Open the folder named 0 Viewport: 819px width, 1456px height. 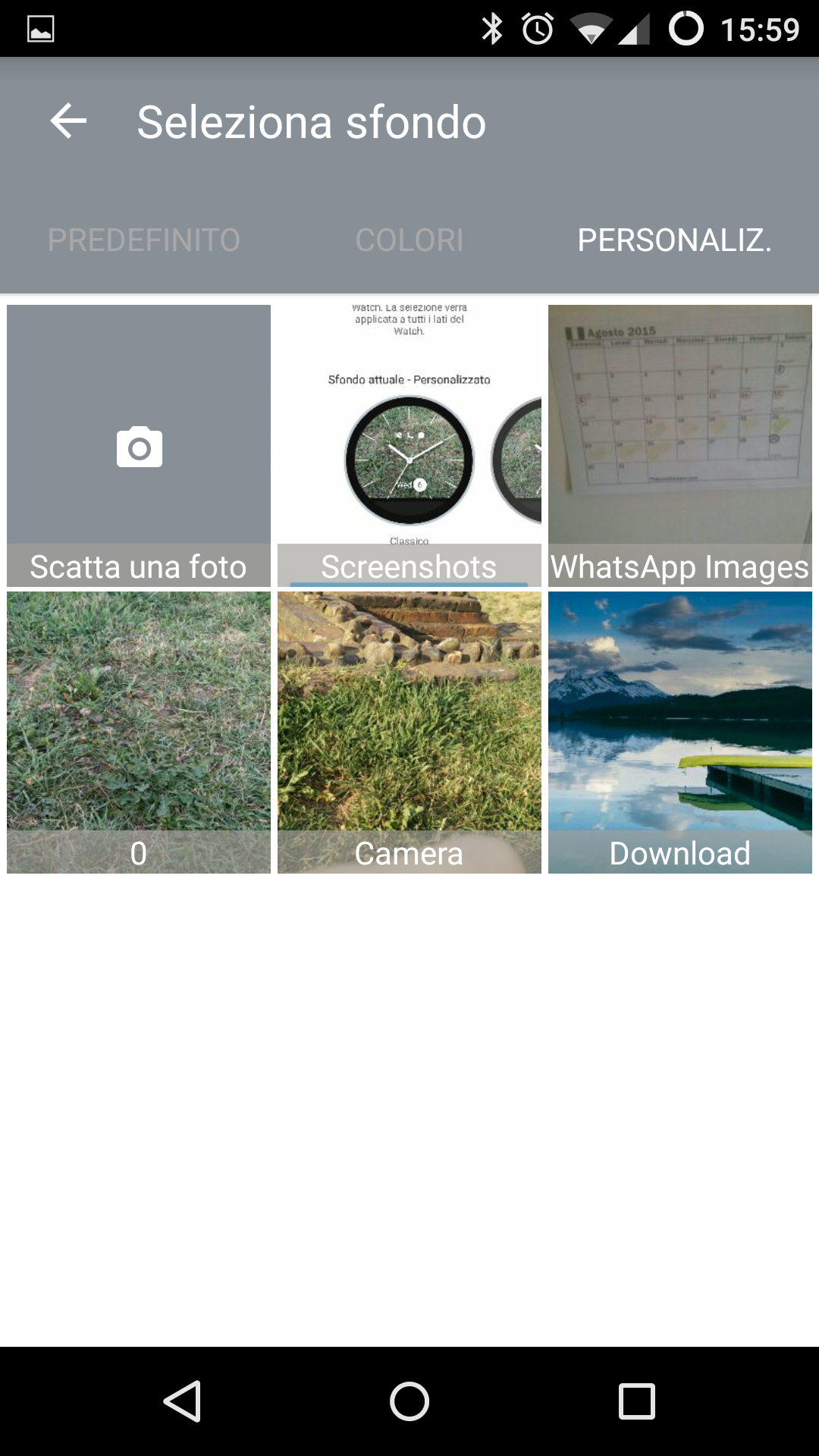tap(139, 733)
